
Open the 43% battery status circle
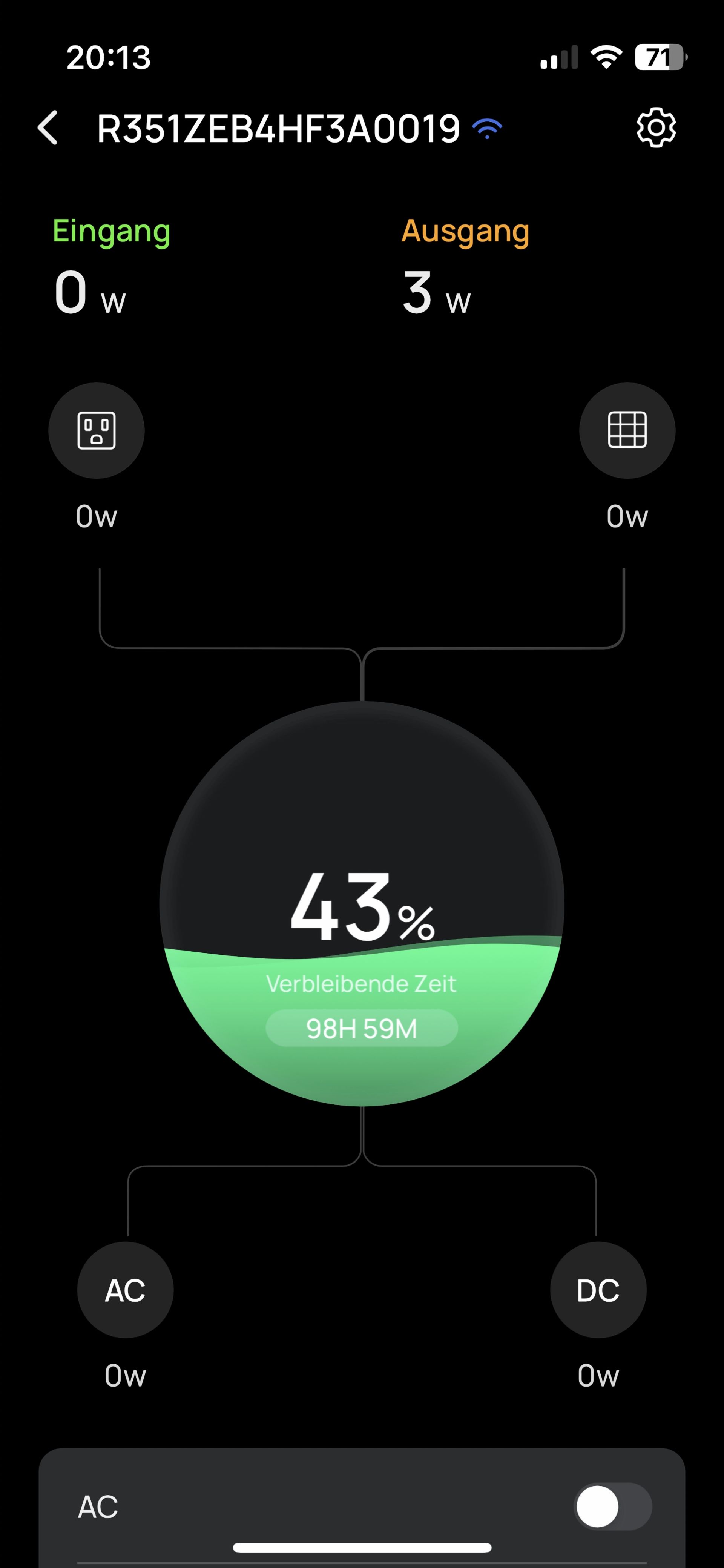pyautogui.click(x=362, y=904)
